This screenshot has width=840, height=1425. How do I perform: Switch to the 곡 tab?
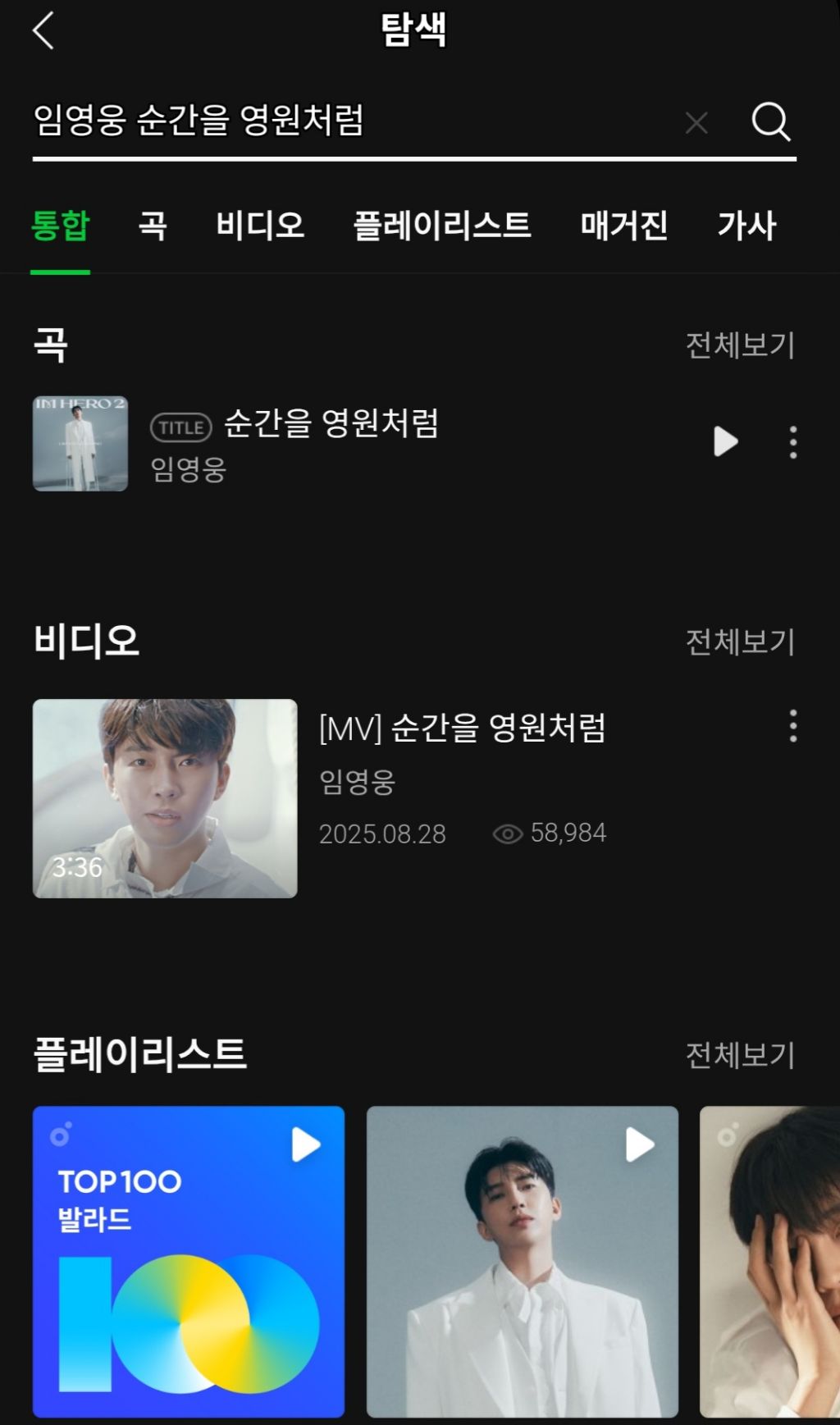[x=153, y=226]
